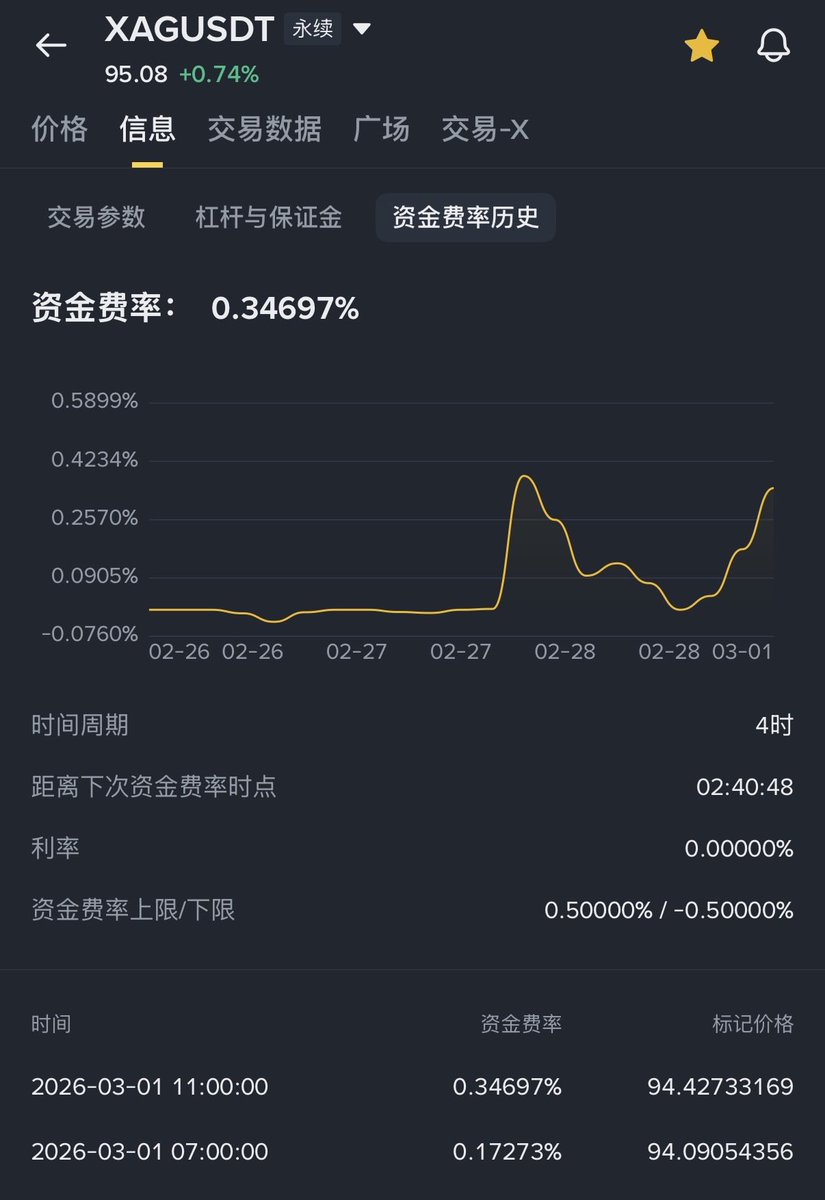Toggle the favorite star for XAGUSDT
Image resolution: width=825 pixels, height=1200 pixels.
(701, 46)
